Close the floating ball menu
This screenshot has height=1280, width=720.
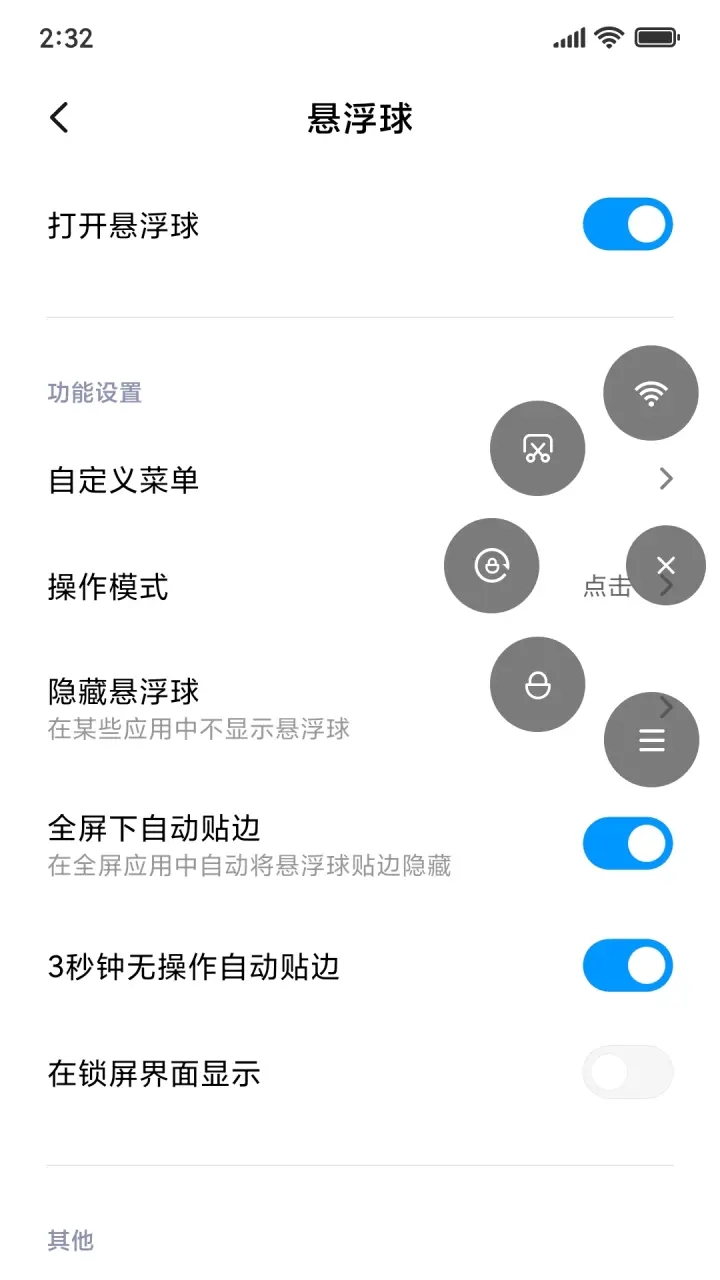(666, 565)
